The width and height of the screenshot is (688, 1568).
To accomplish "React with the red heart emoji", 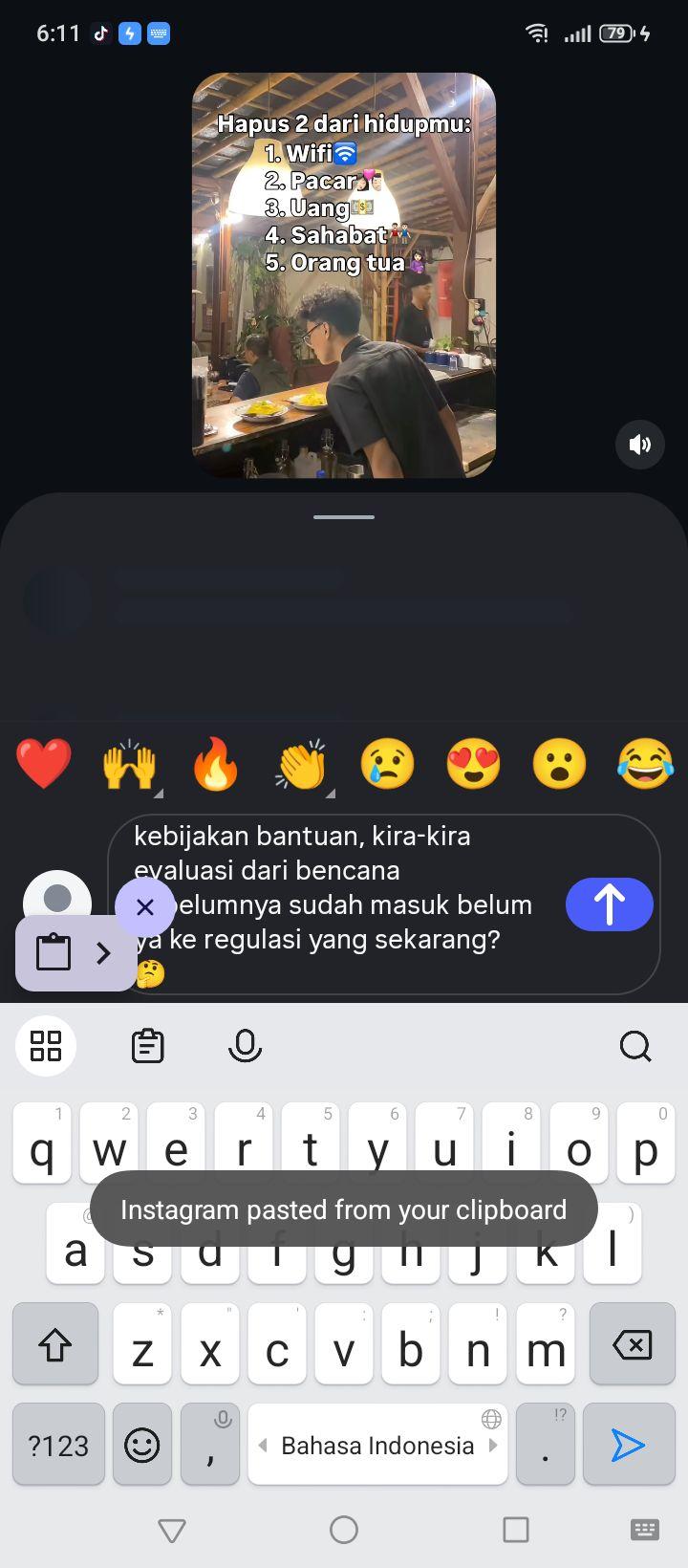I will [x=44, y=765].
